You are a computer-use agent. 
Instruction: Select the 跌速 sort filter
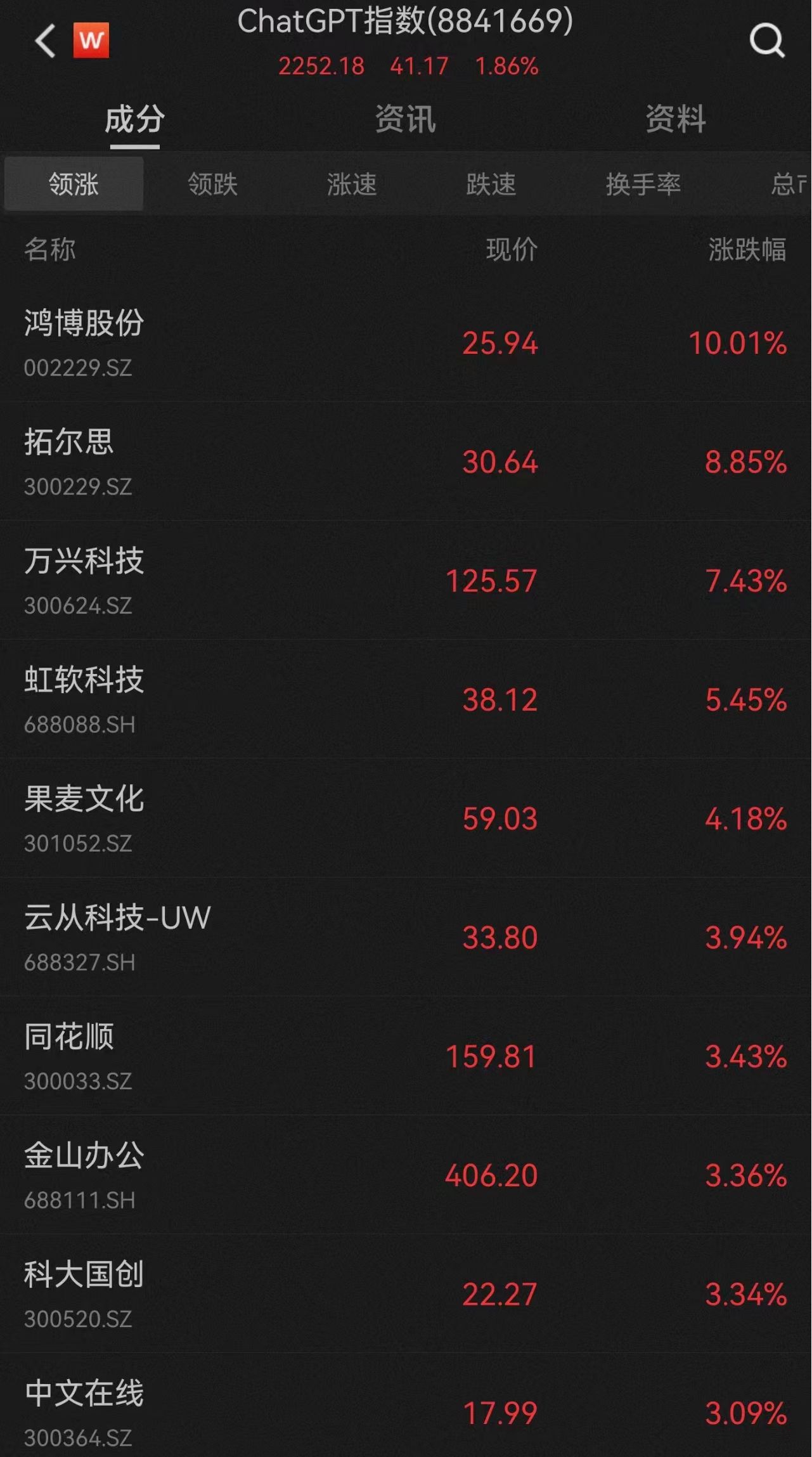tap(491, 185)
